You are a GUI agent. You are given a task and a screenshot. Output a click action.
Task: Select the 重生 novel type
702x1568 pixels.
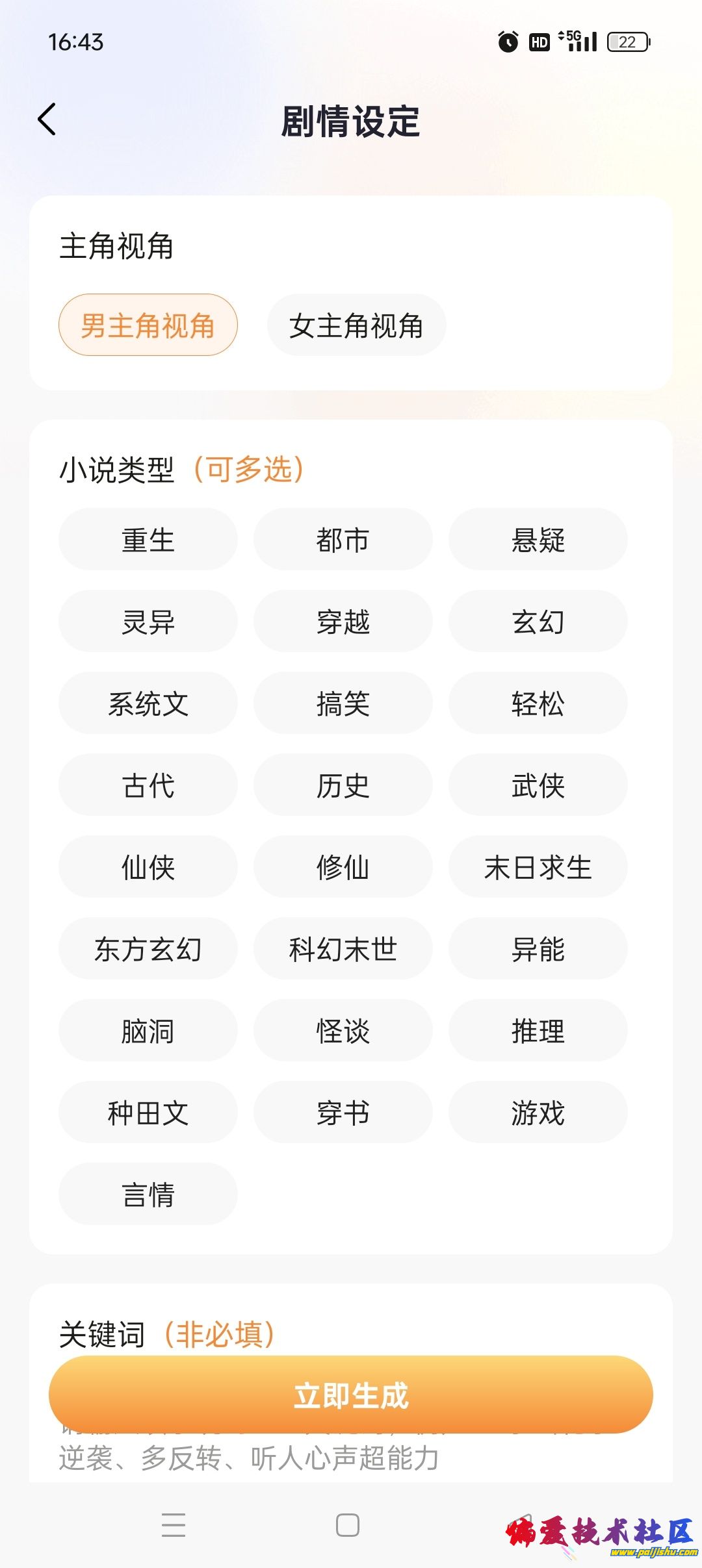(148, 540)
